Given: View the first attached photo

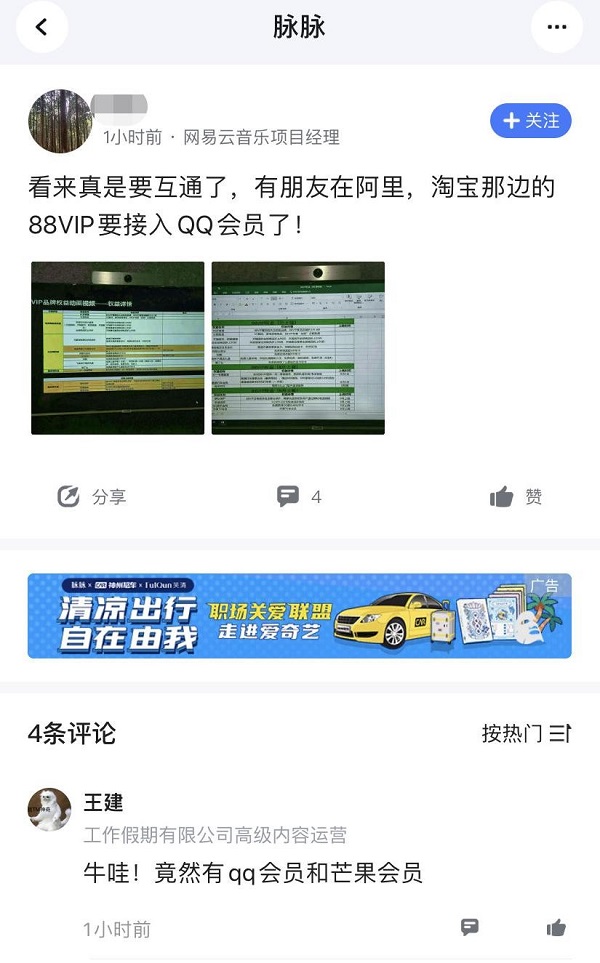Looking at the screenshot, I should pos(118,348).
